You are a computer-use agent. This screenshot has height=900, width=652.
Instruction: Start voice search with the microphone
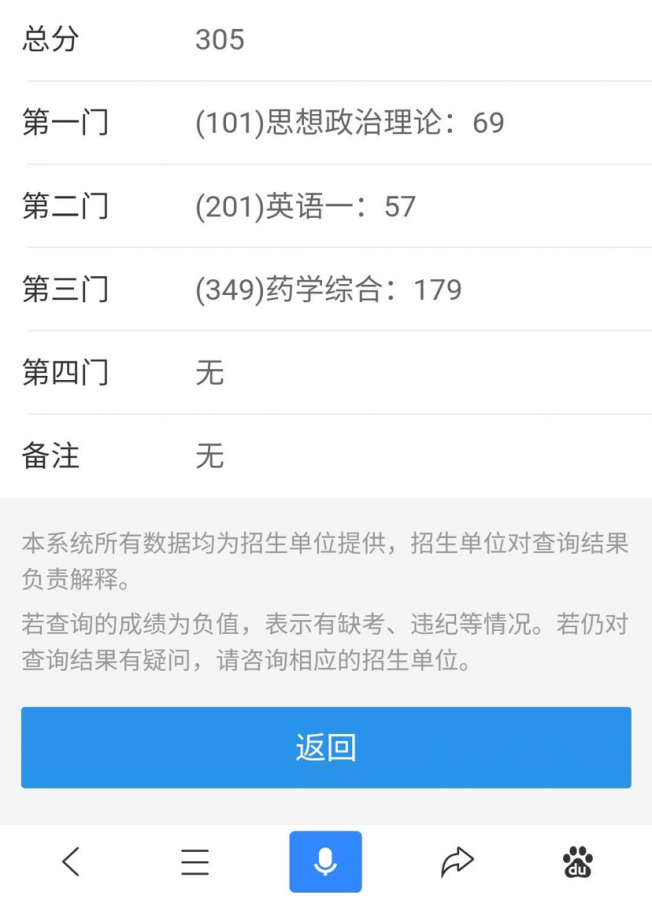[x=326, y=861]
